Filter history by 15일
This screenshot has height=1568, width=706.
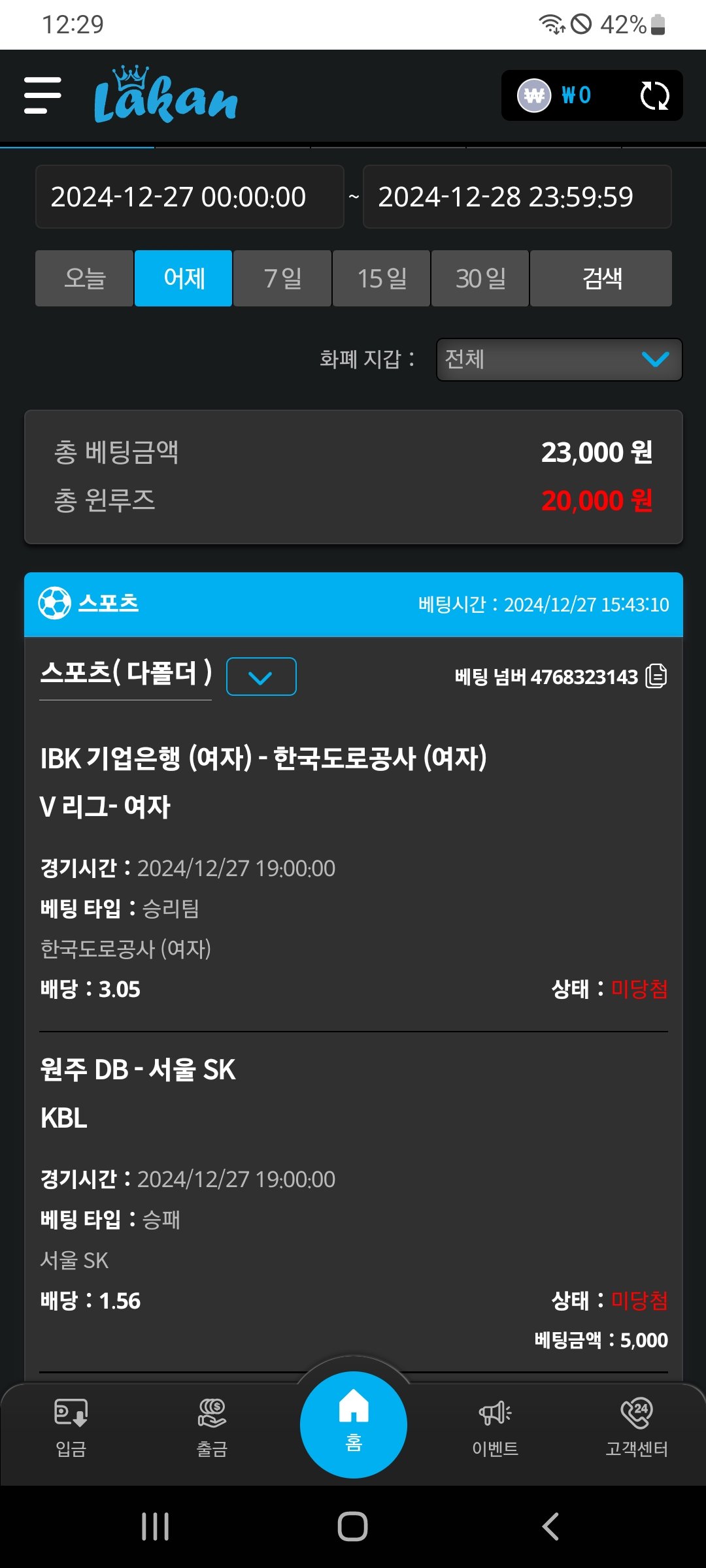point(382,278)
